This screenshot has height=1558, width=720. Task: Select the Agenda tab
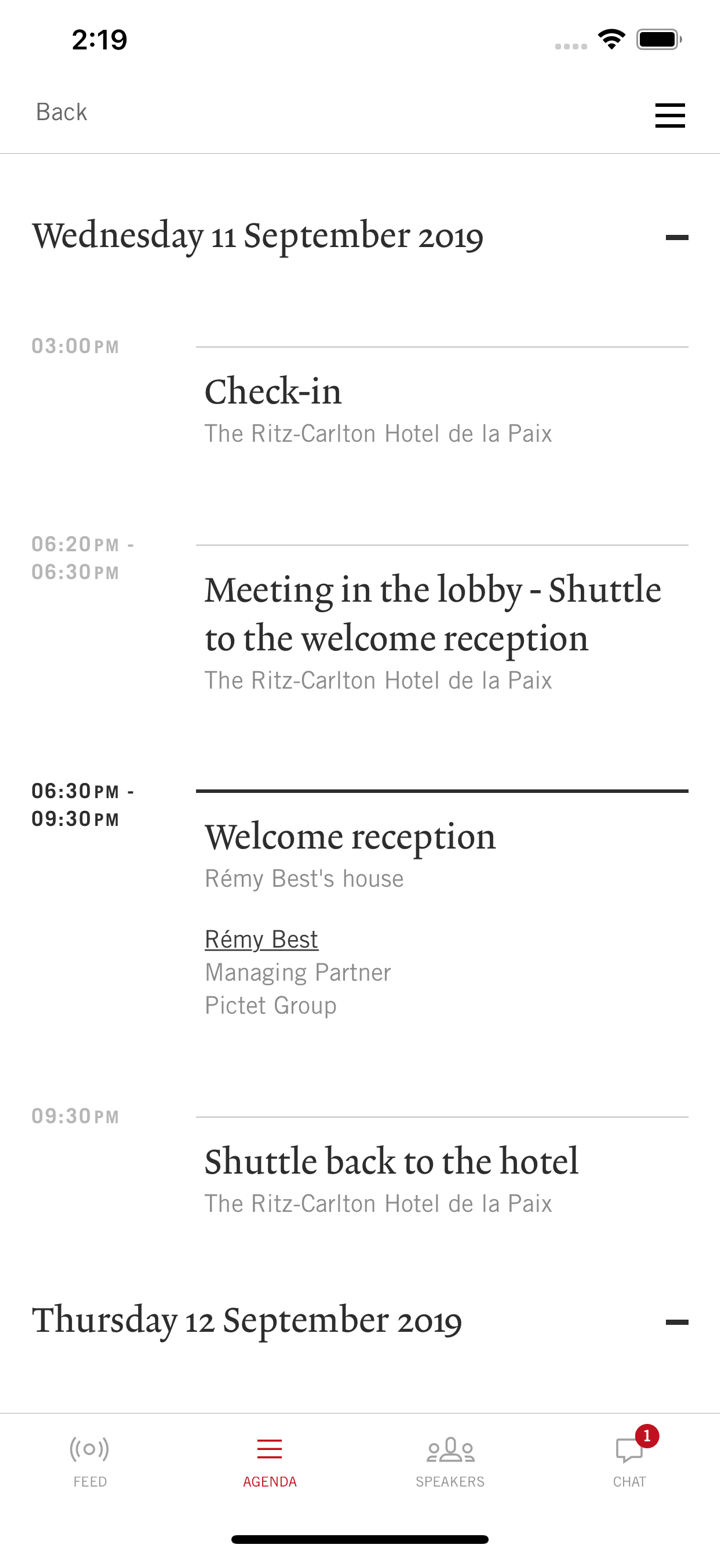click(x=269, y=1461)
